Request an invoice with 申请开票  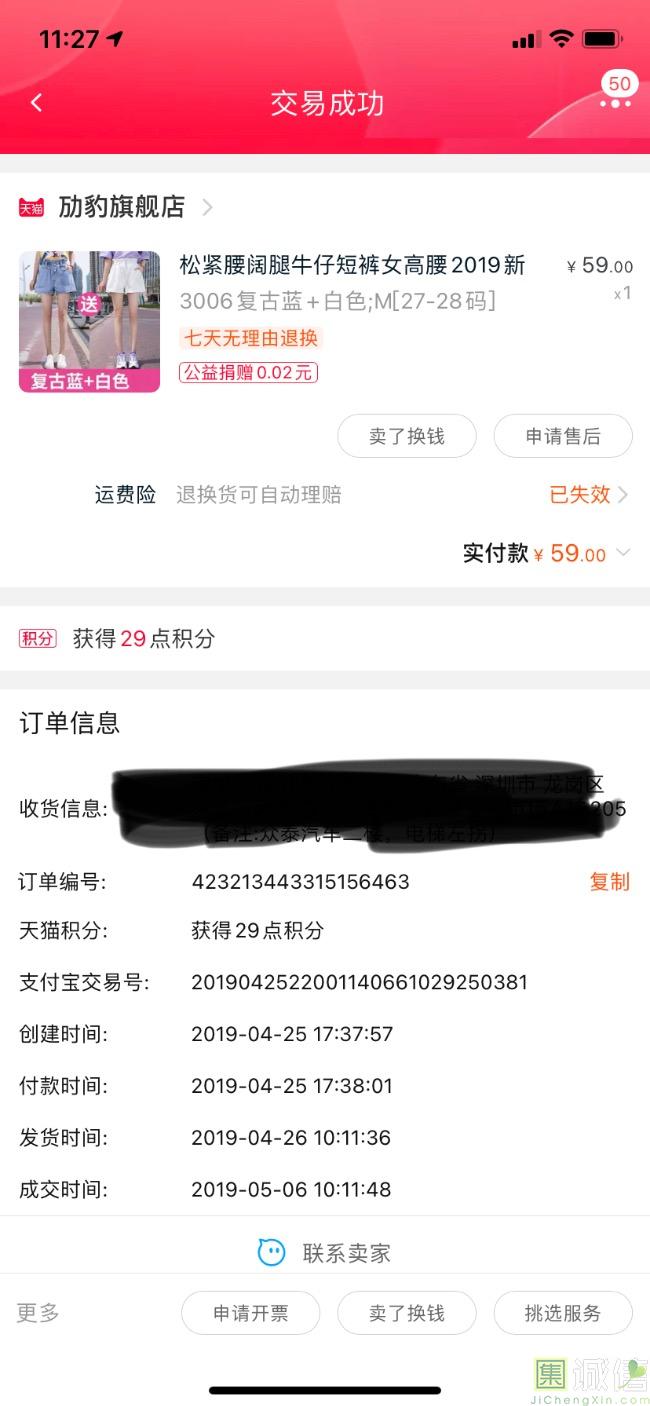point(250,1313)
